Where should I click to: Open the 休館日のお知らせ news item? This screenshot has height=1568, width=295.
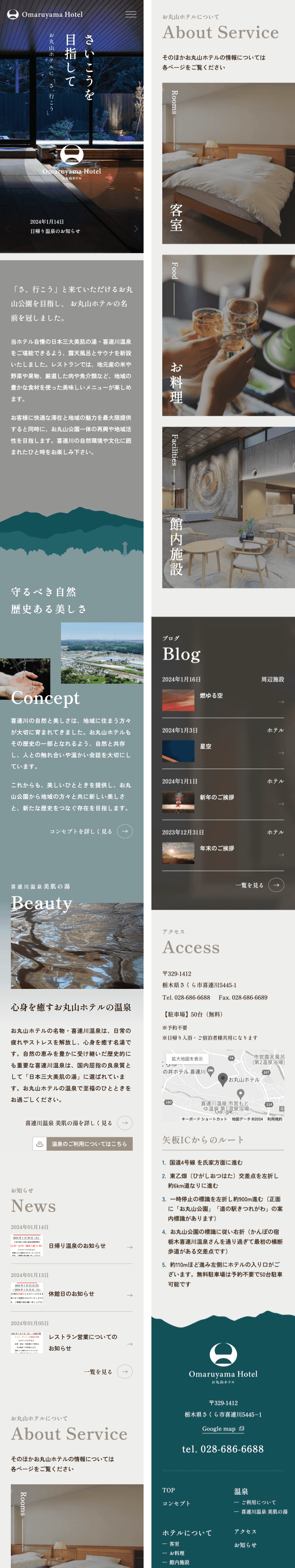coord(71,1293)
